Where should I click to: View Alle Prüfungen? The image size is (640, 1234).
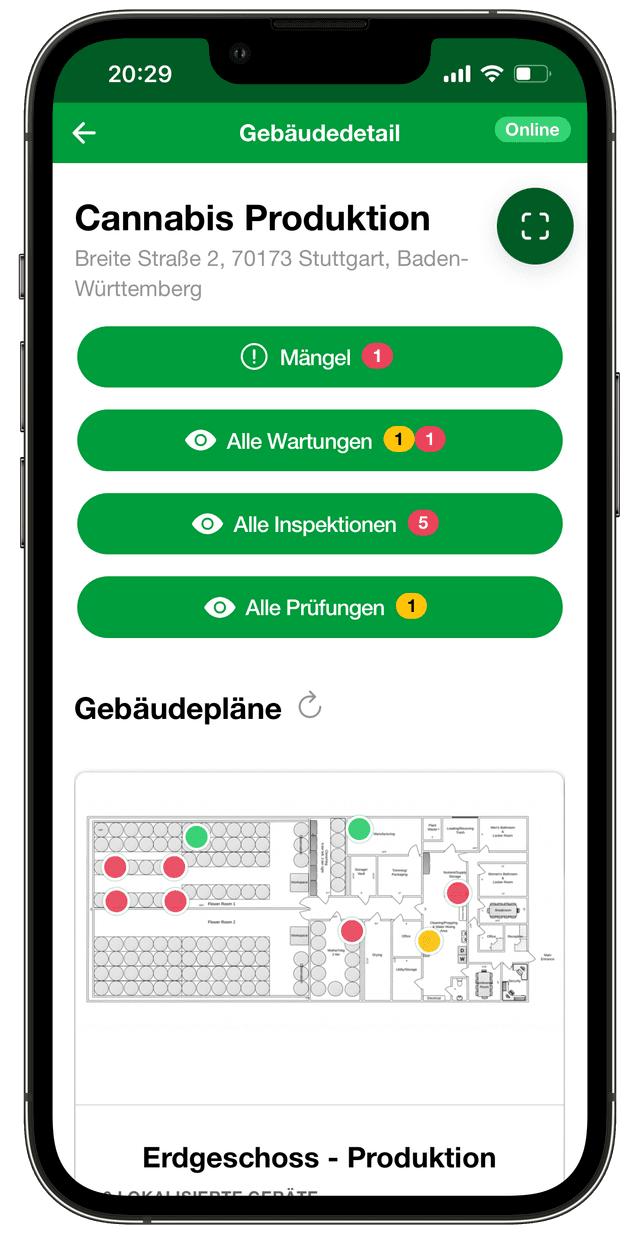(x=319, y=607)
